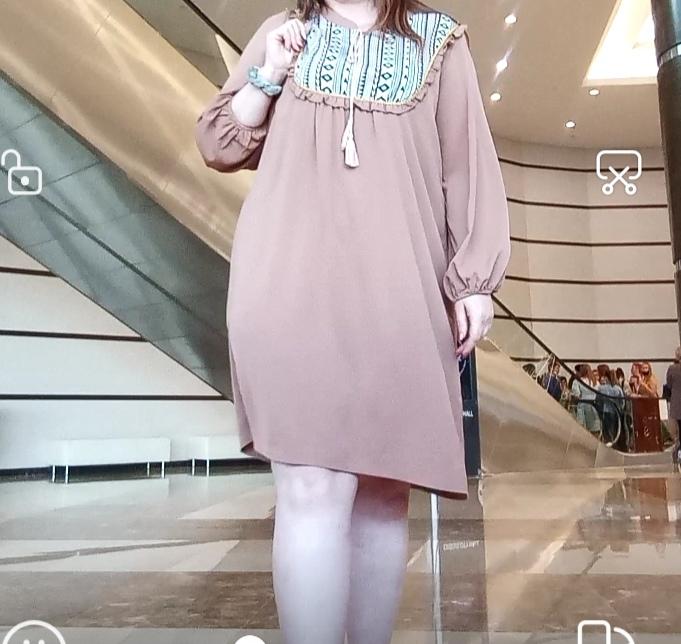Tap the rotate screen icon

coord(606,634)
